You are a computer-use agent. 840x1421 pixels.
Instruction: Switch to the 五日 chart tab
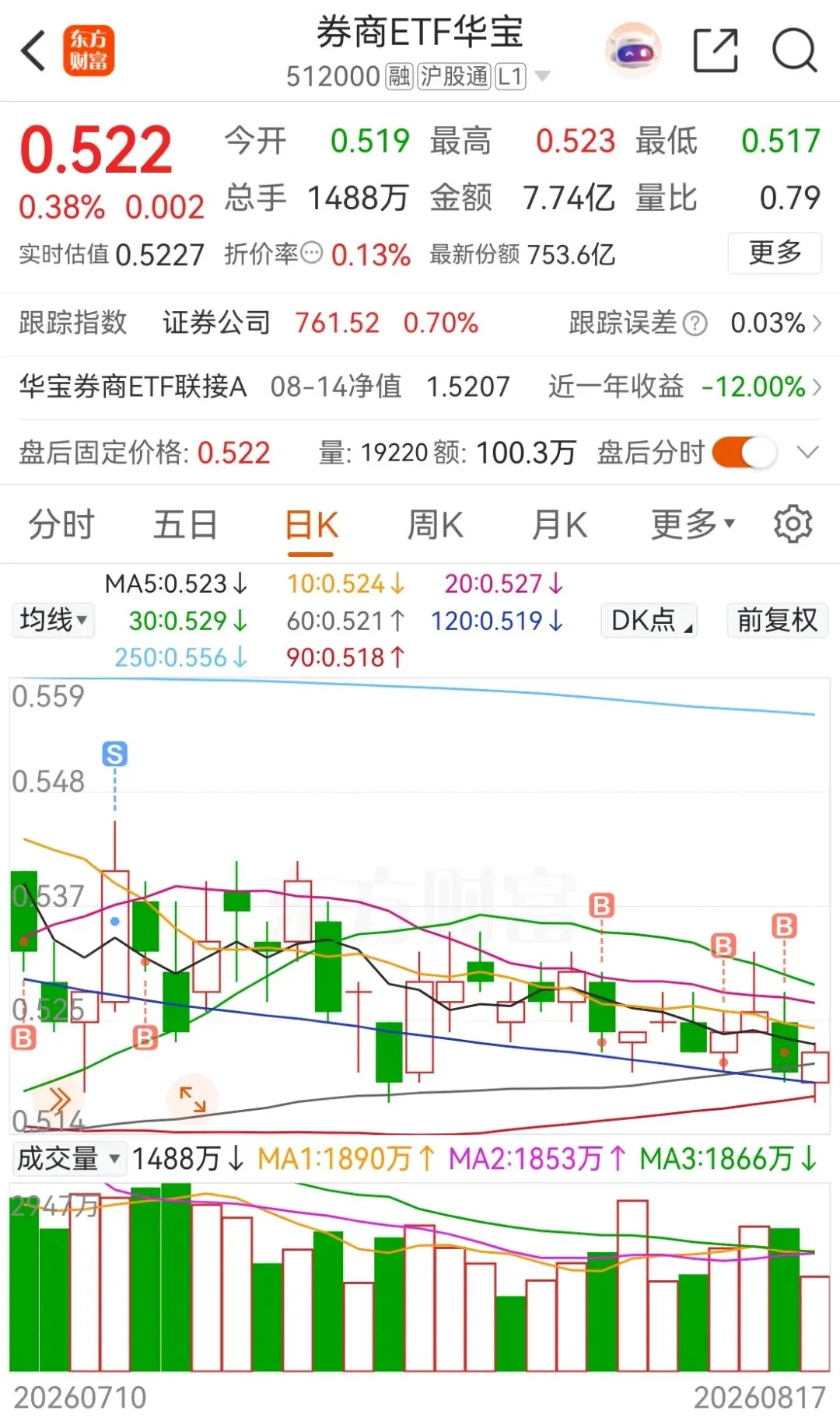coord(185,524)
